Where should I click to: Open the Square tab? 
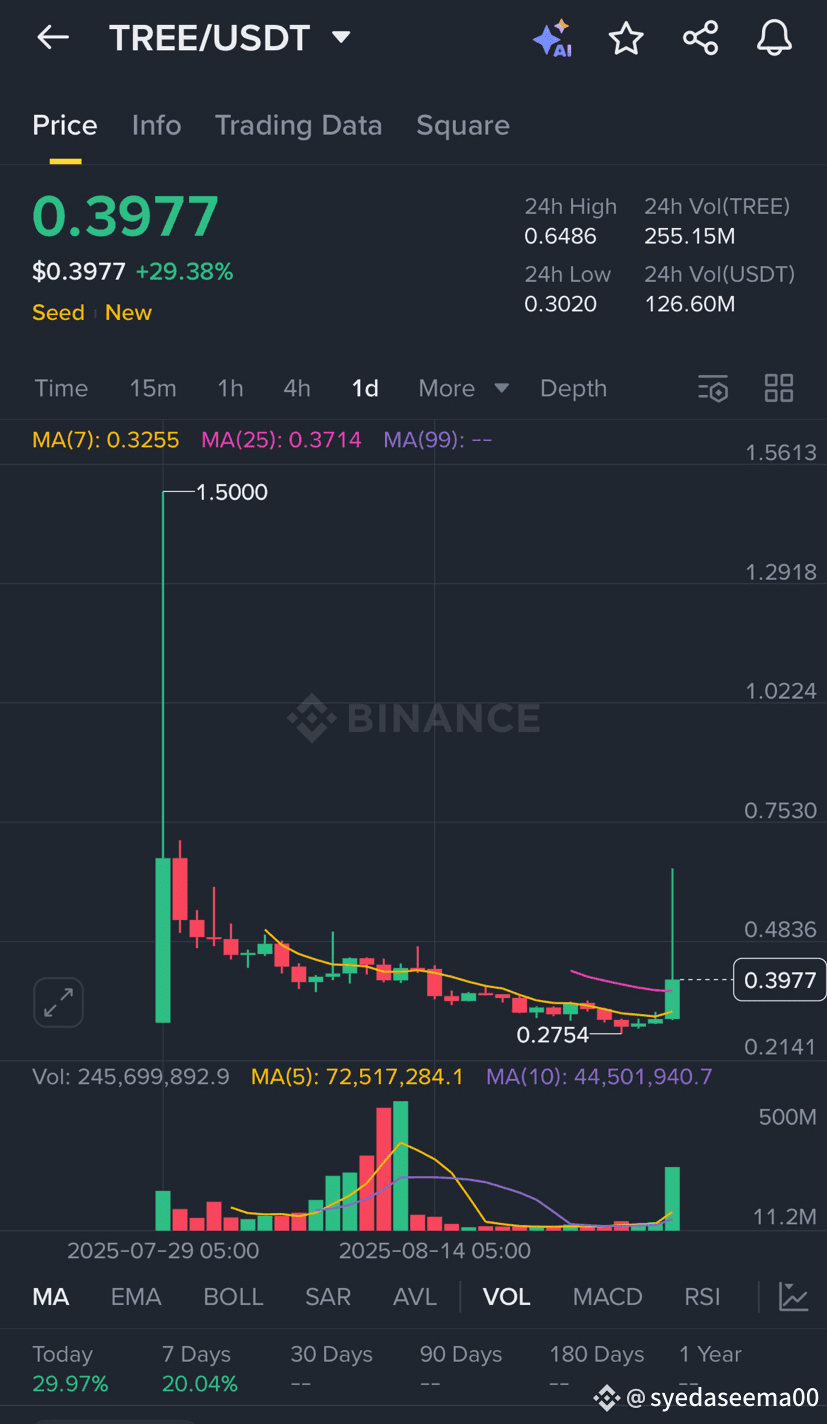pyautogui.click(x=462, y=125)
